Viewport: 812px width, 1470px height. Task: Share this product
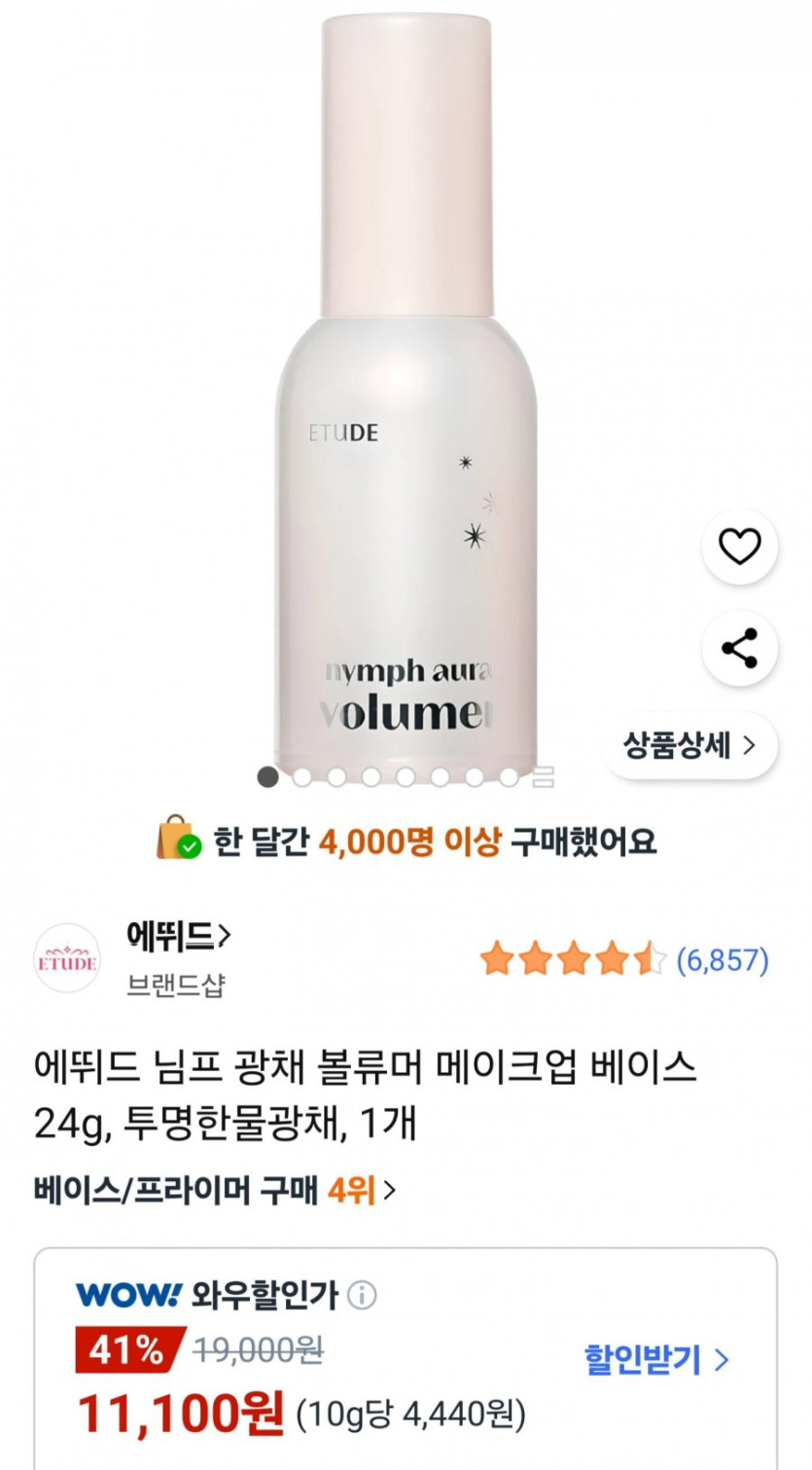pyautogui.click(x=739, y=648)
